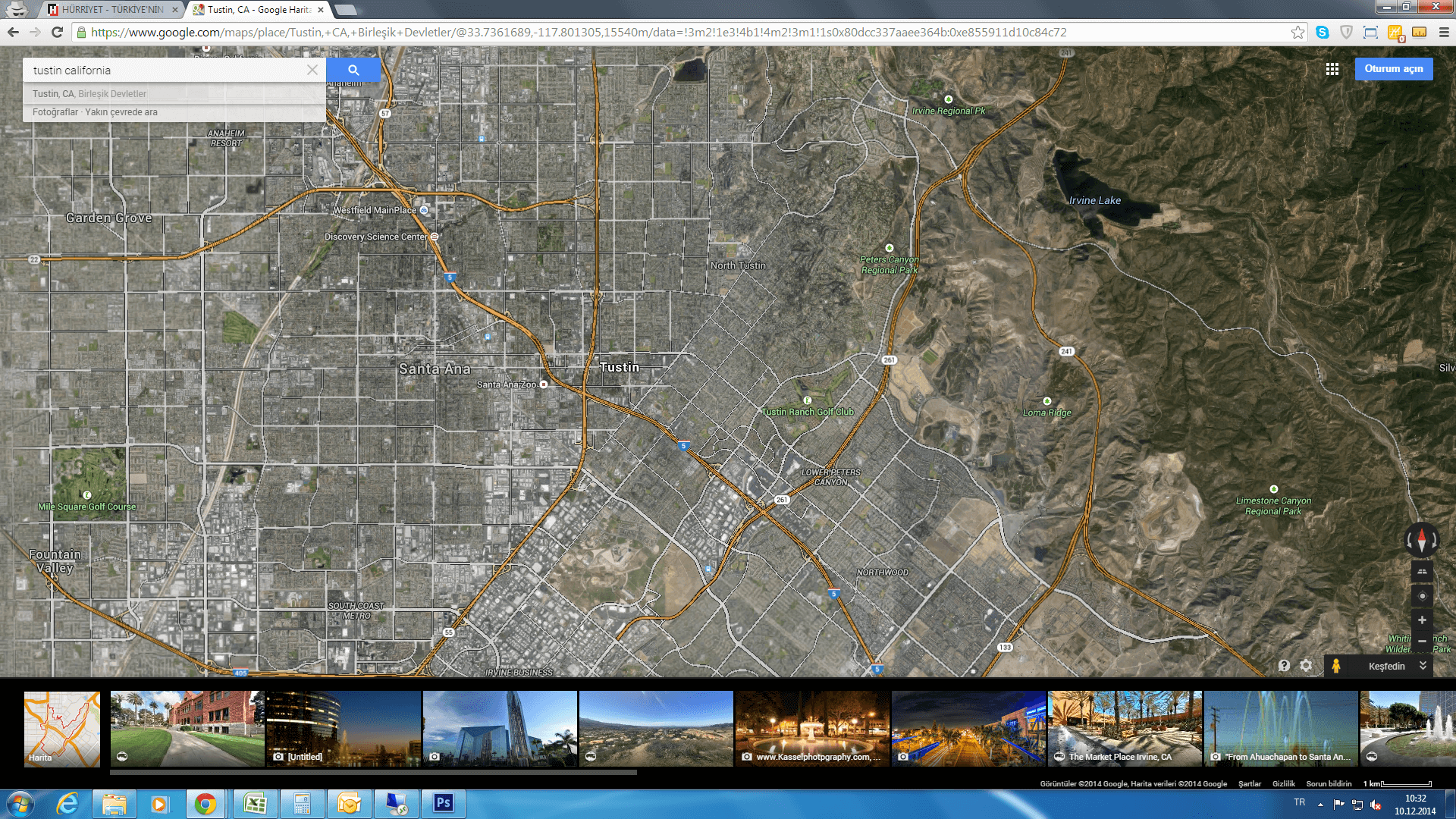Switch to the HÜRRİYET browser tab
This screenshot has width=1456, height=819.
[112, 10]
